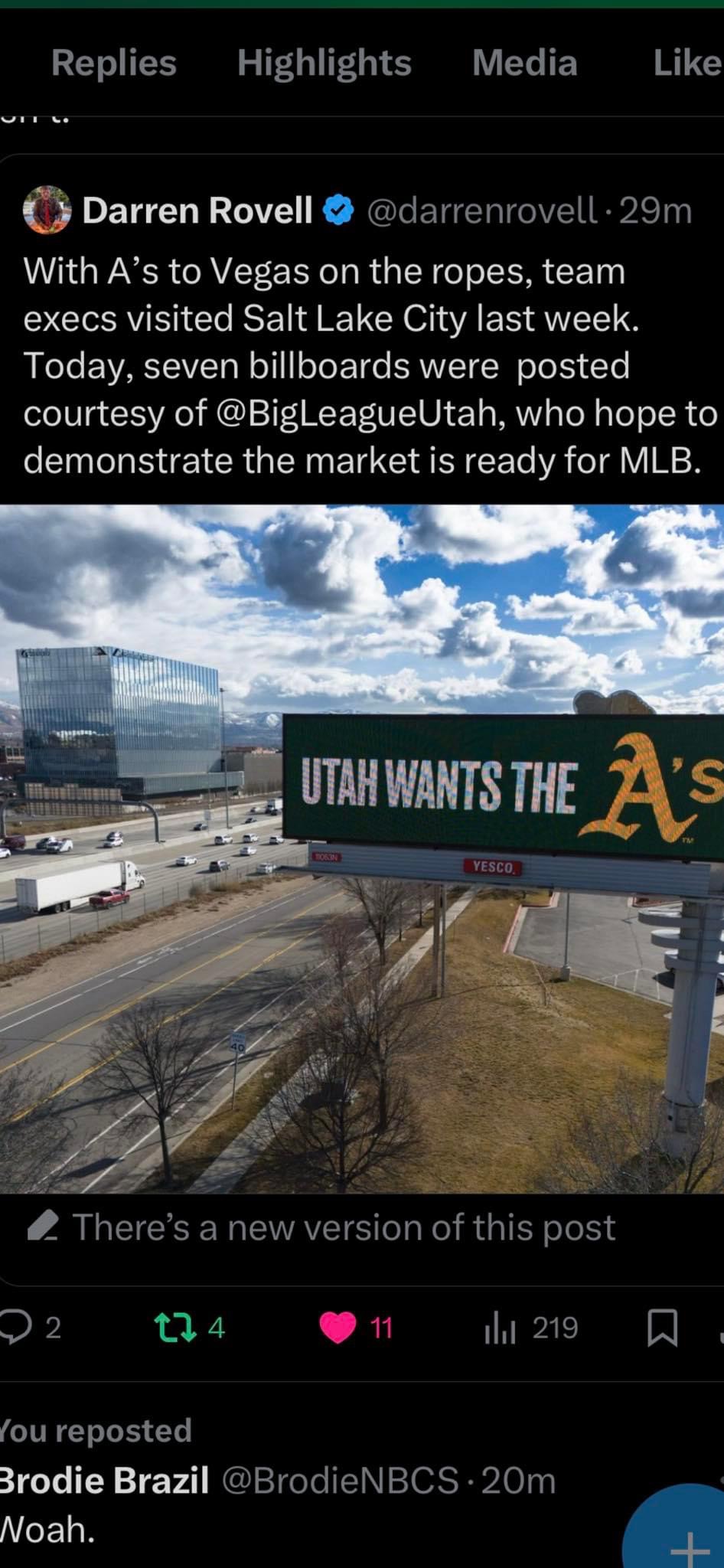724x1568 pixels.
Task: Open Darren Rovell's profile picture
Action: point(47,209)
